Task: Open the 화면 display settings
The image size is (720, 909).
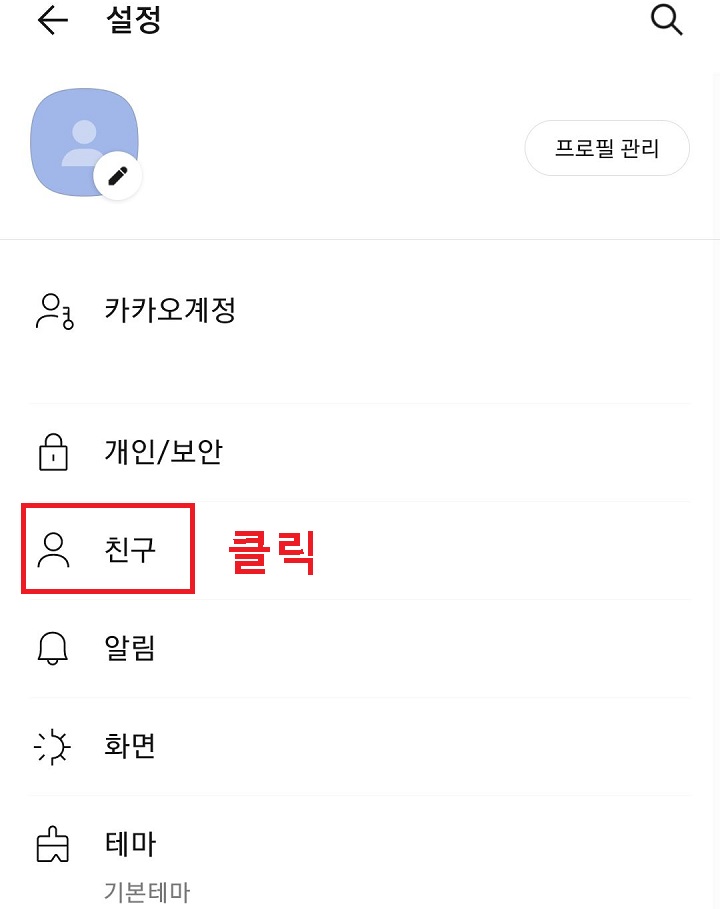Action: (x=129, y=746)
